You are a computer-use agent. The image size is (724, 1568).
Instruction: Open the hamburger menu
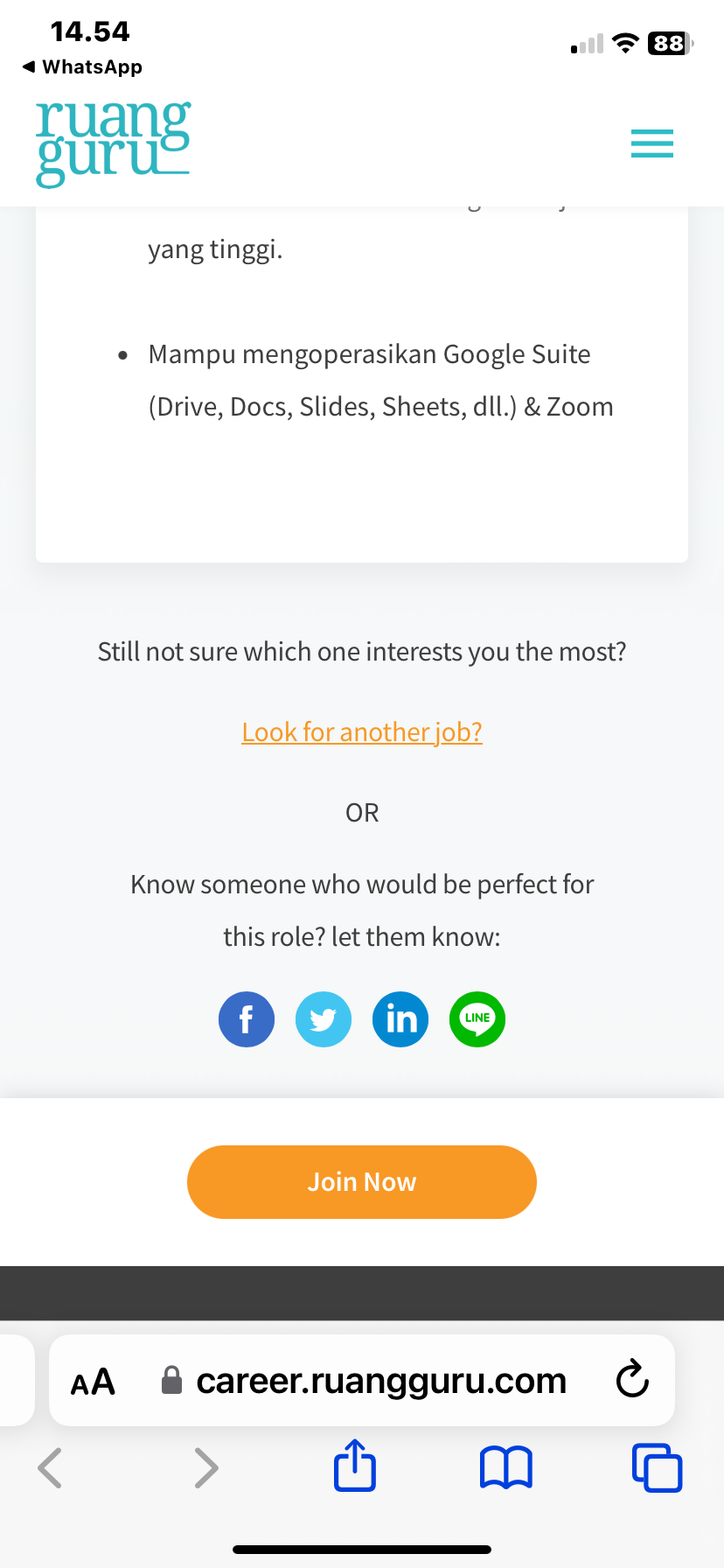pos(651,143)
